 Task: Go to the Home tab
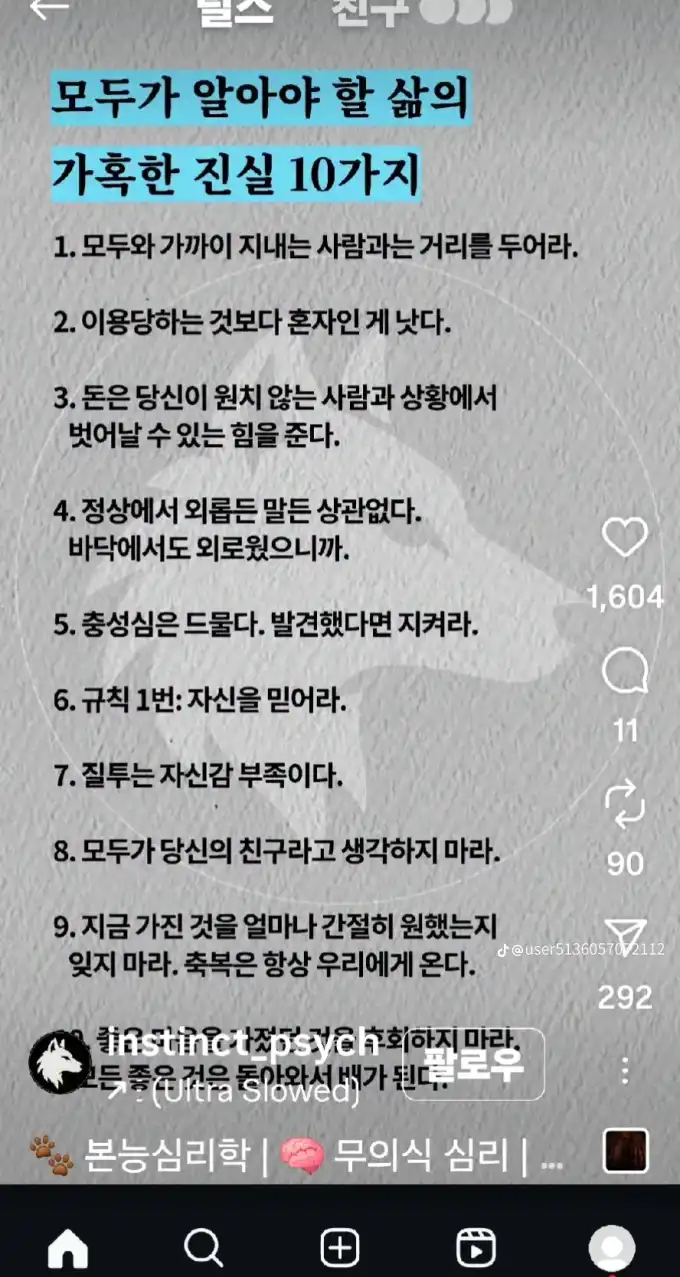68,1247
